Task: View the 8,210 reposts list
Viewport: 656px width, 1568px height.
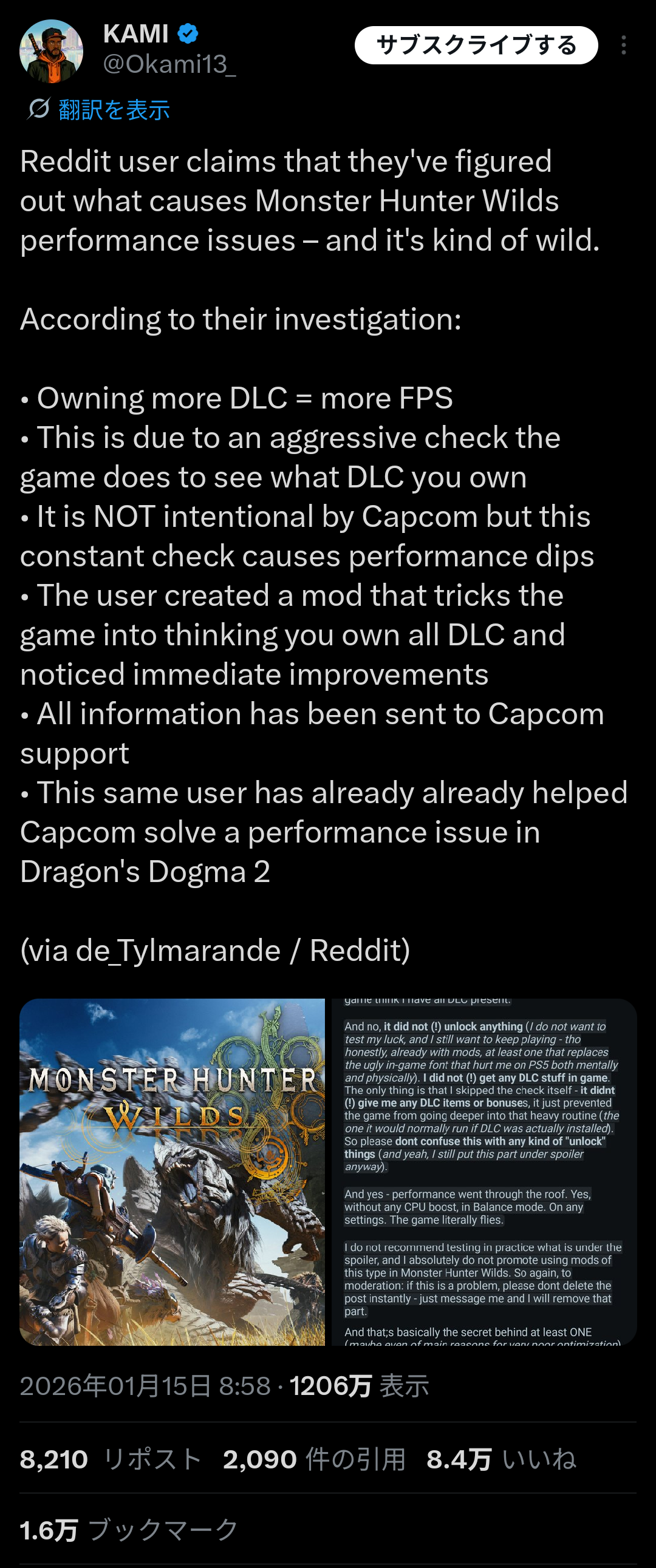Action: [111, 1459]
